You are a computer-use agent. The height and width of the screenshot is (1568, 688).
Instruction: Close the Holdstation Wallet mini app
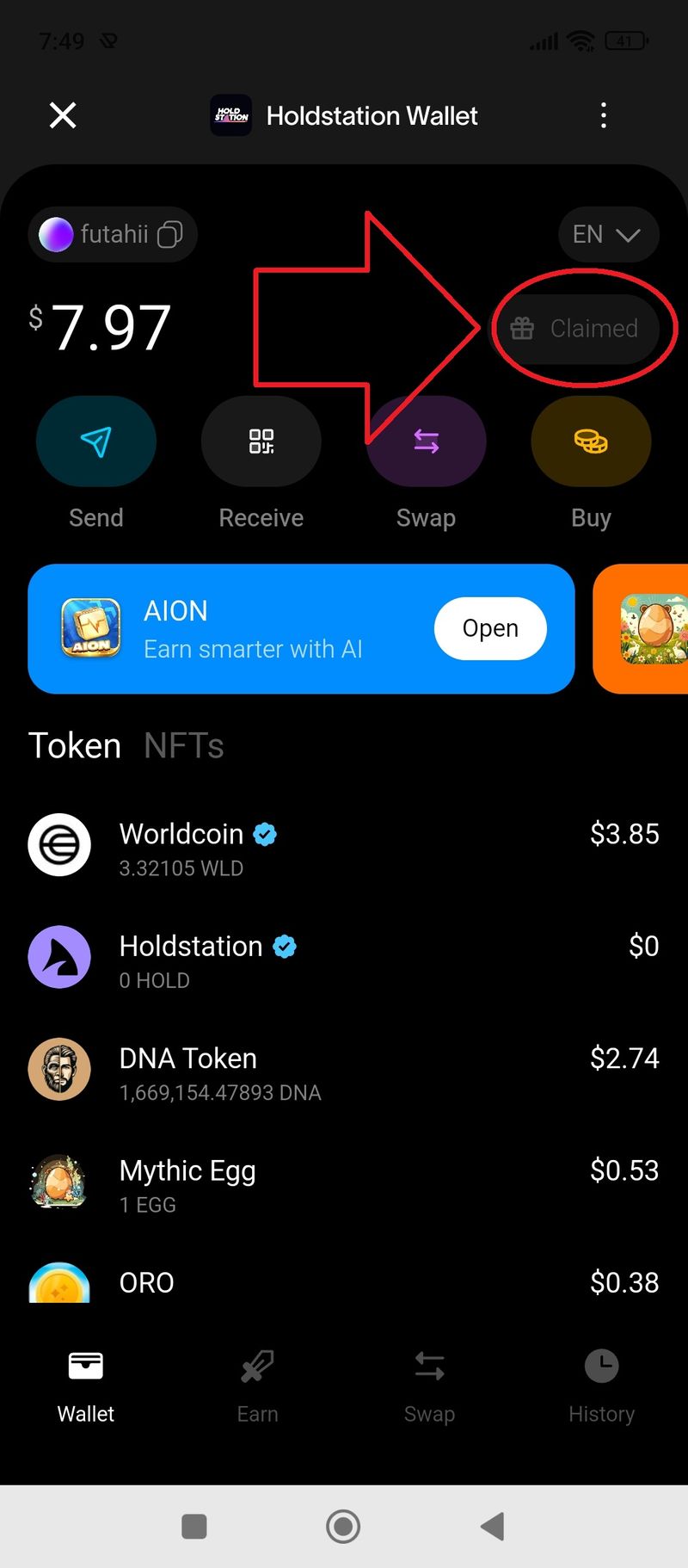(63, 115)
